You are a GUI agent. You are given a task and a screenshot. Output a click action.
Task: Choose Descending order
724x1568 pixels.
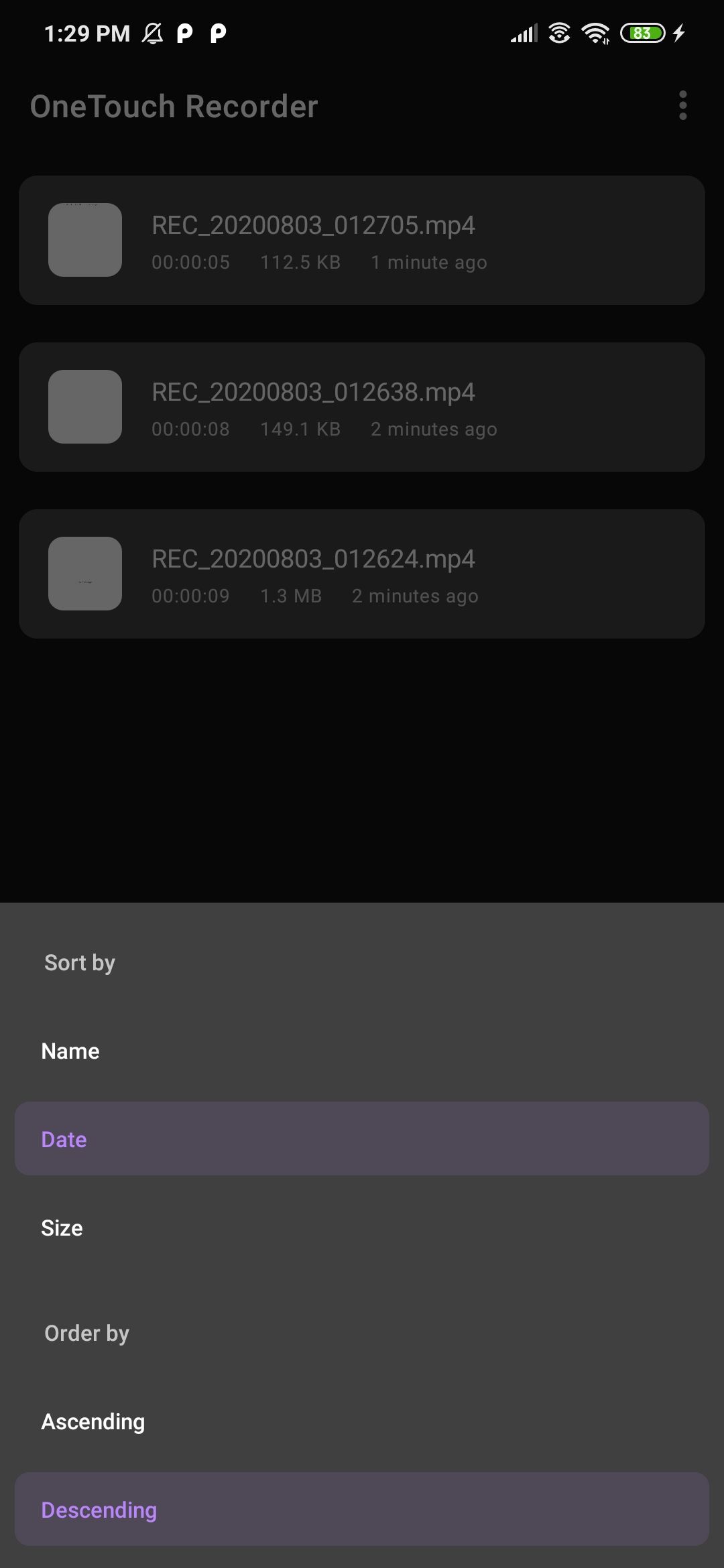click(x=362, y=1510)
